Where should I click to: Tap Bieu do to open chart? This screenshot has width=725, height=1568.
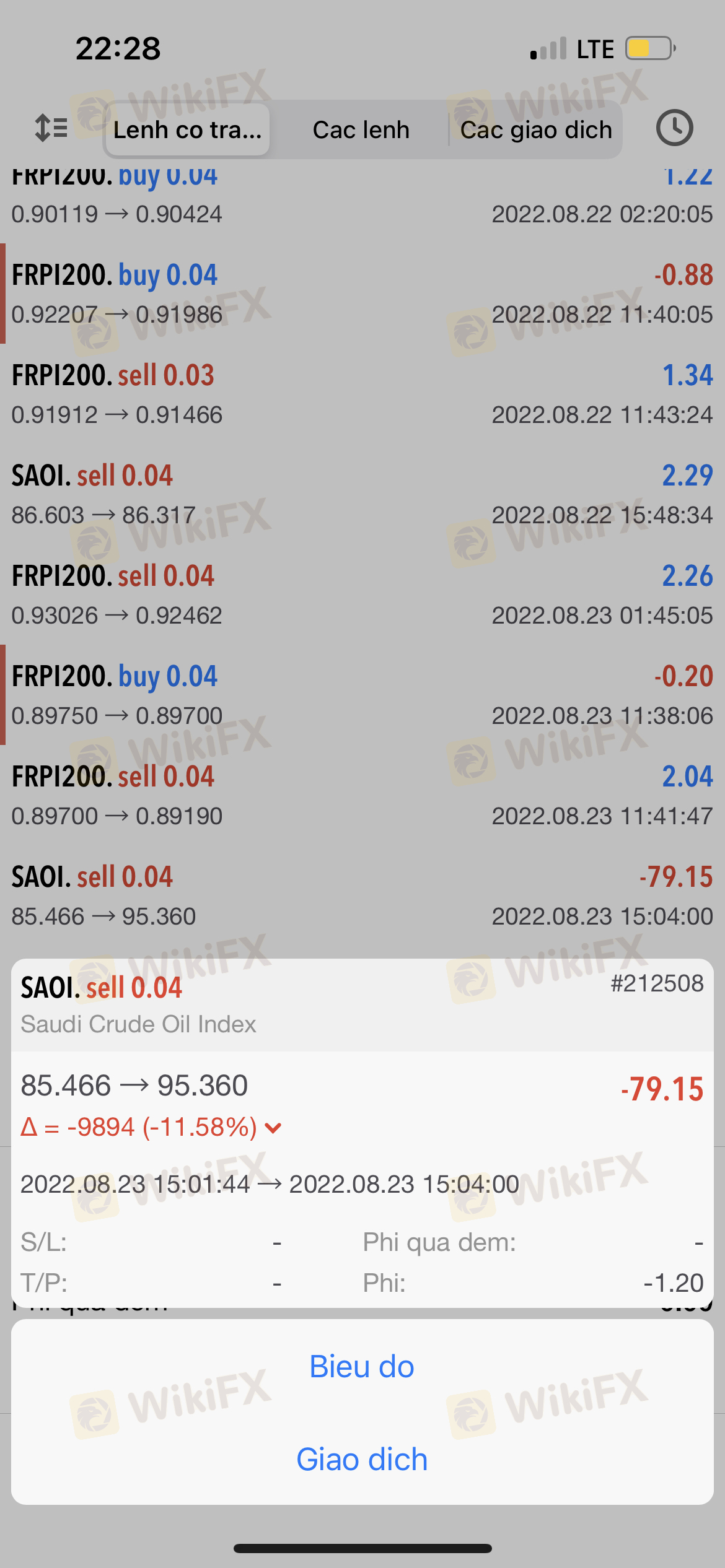pos(362,1366)
